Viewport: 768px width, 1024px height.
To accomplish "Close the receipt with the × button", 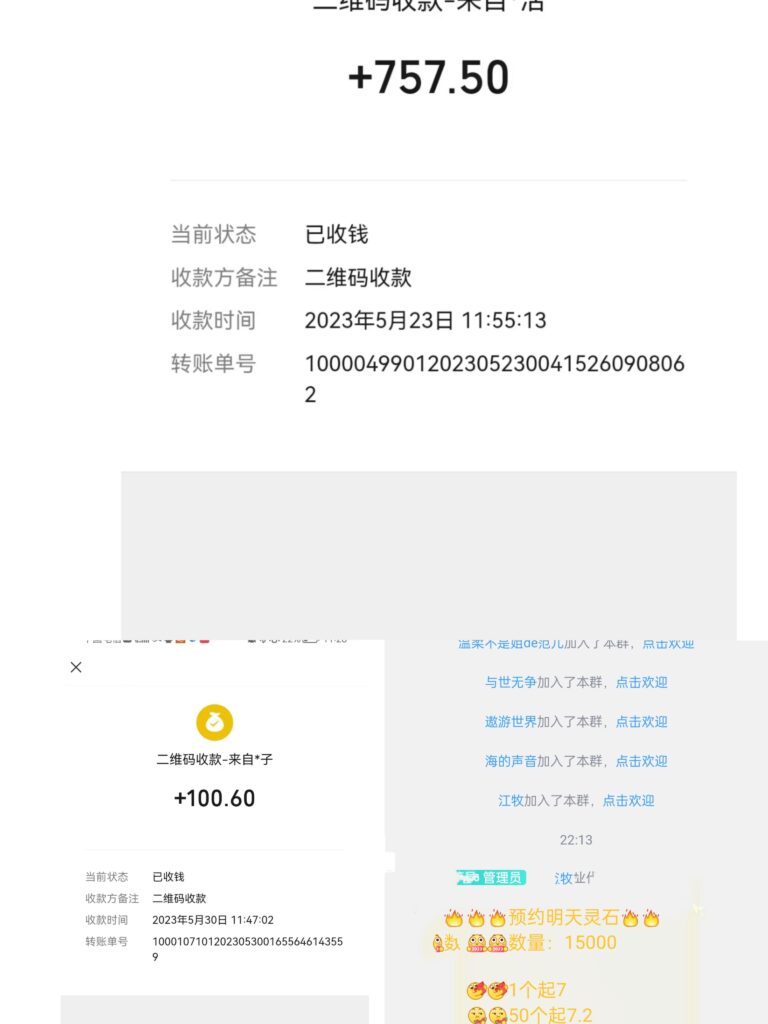I will click(x=76, y=667).
